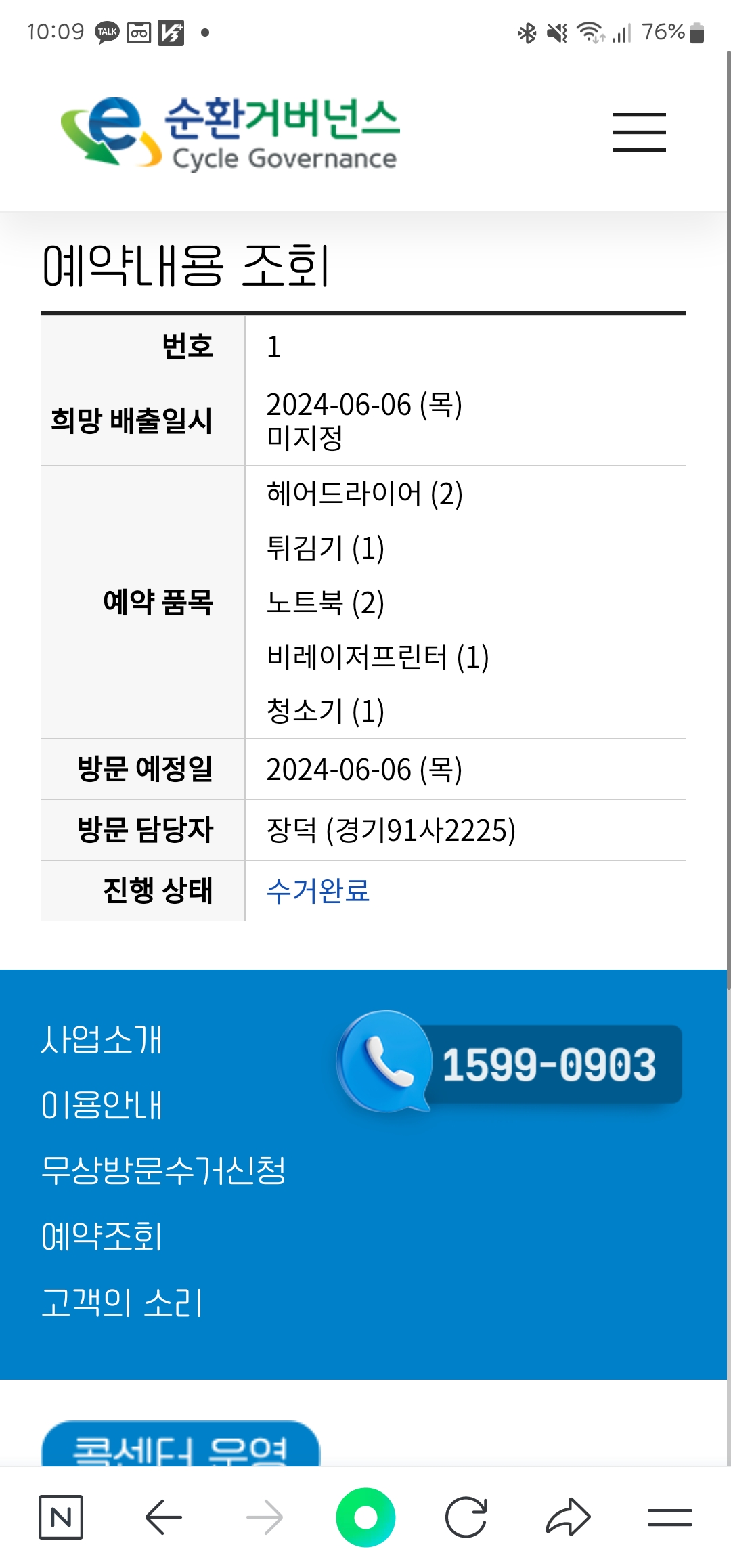Share this page

point(568,1517)
